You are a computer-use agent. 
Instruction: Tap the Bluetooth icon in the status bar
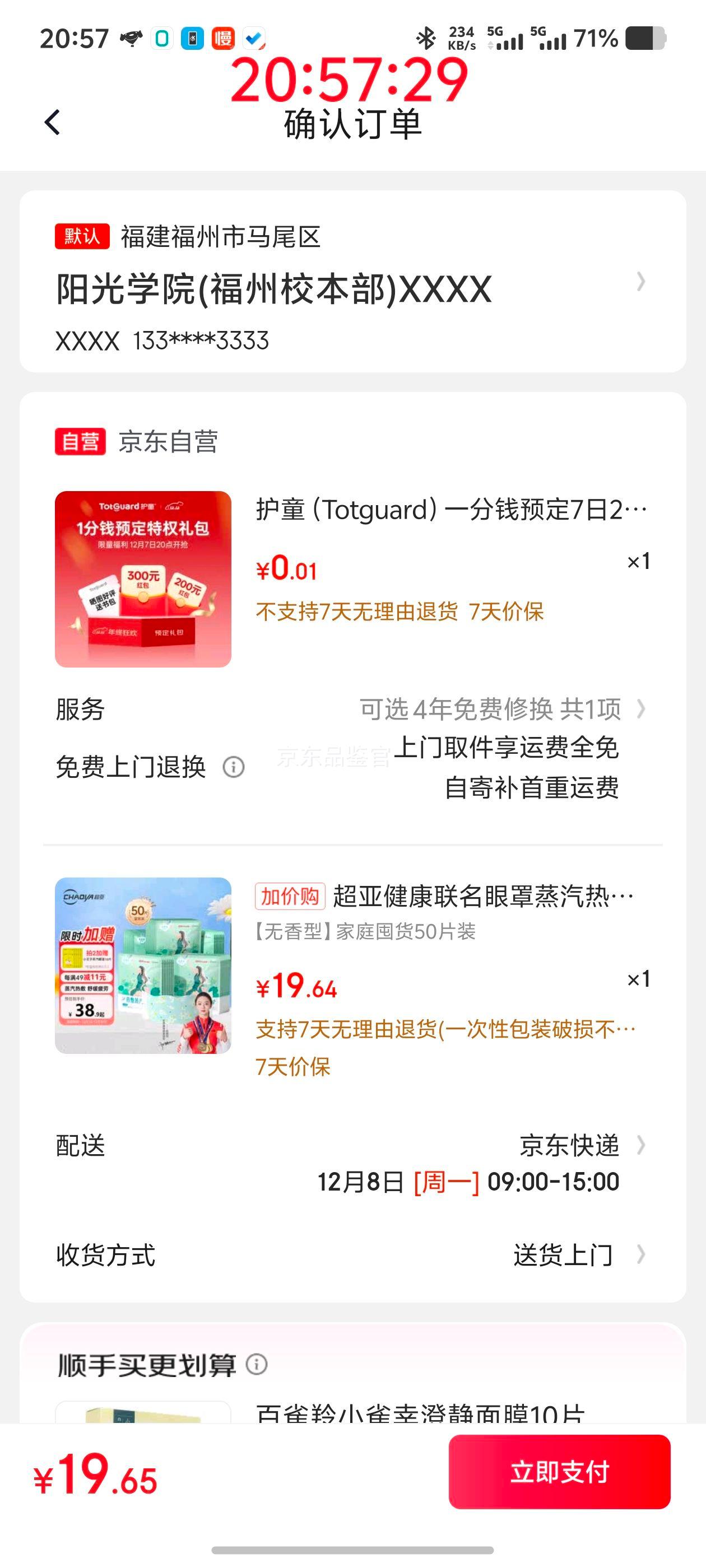[x=425, y=38]
